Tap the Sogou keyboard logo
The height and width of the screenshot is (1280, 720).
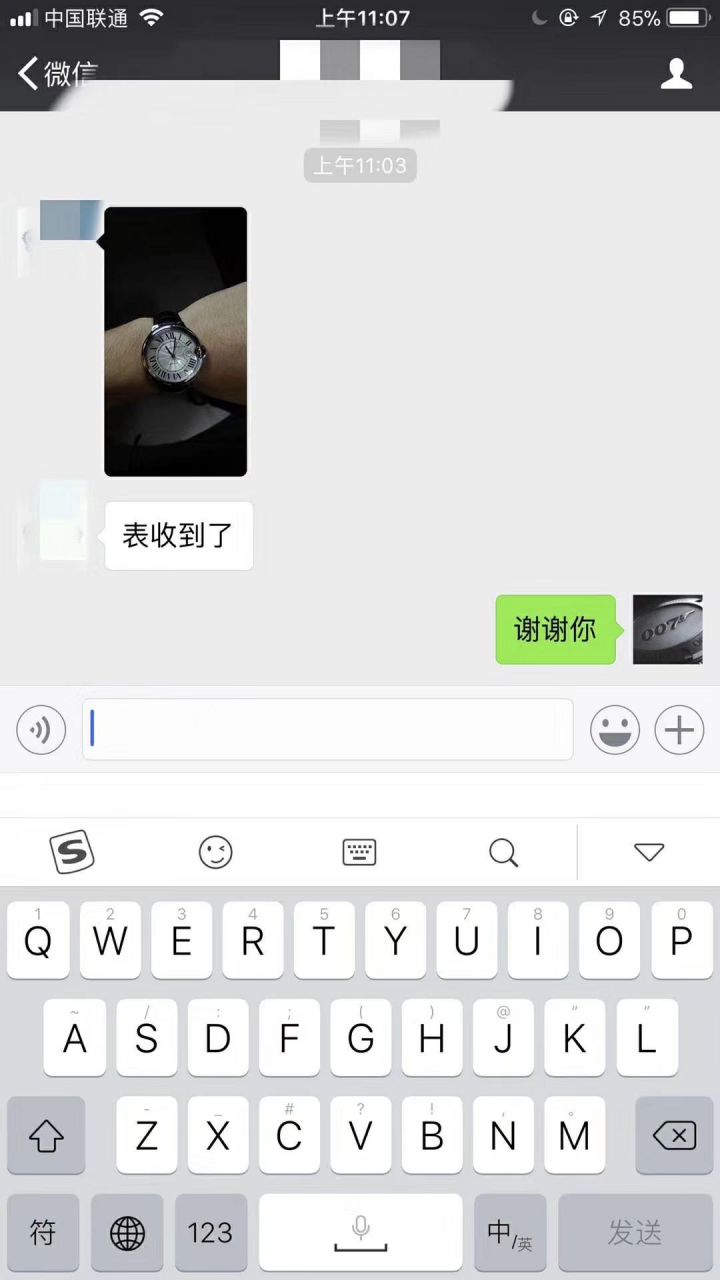(72, 852)
